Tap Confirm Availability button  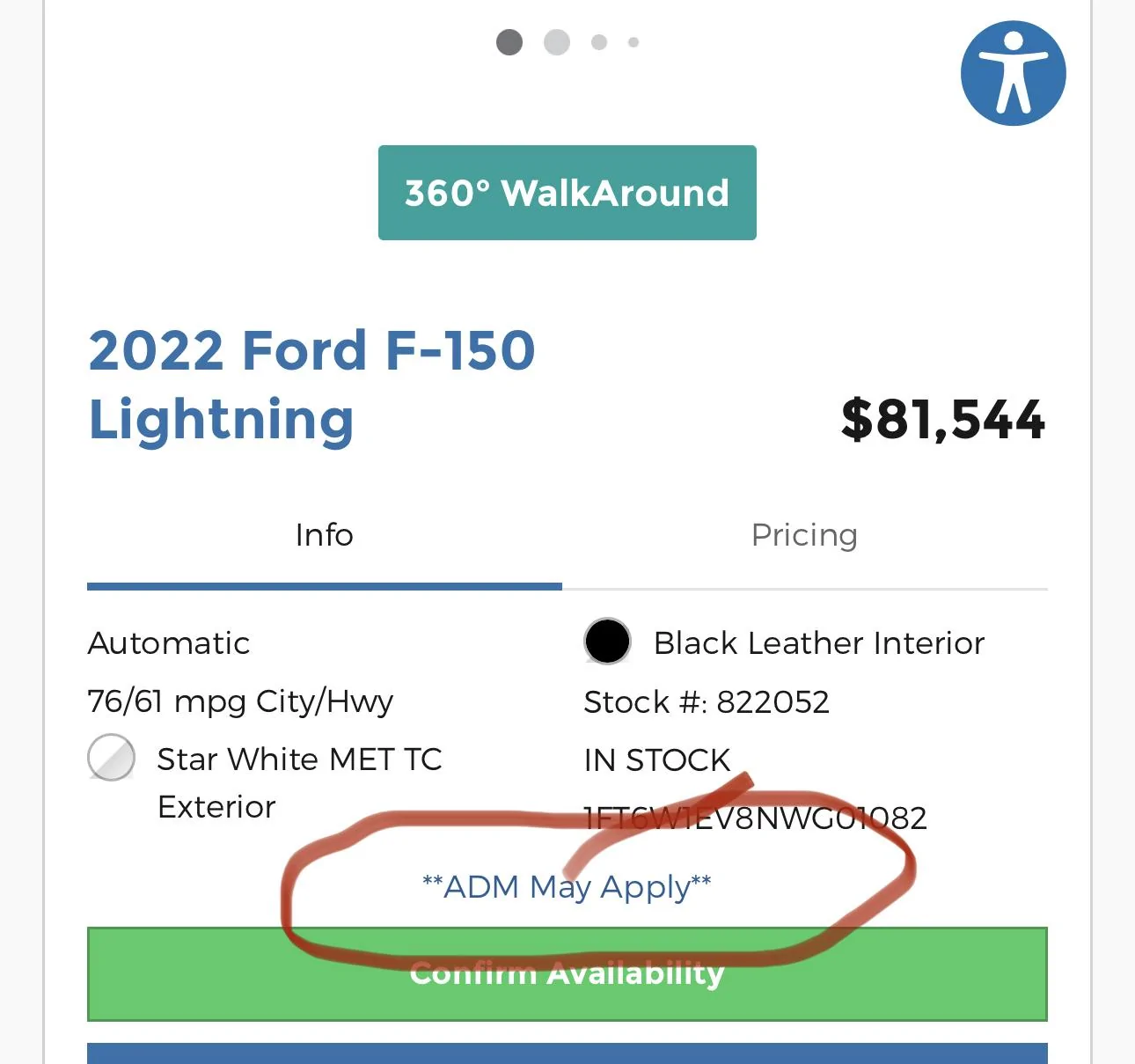[567, 973]
